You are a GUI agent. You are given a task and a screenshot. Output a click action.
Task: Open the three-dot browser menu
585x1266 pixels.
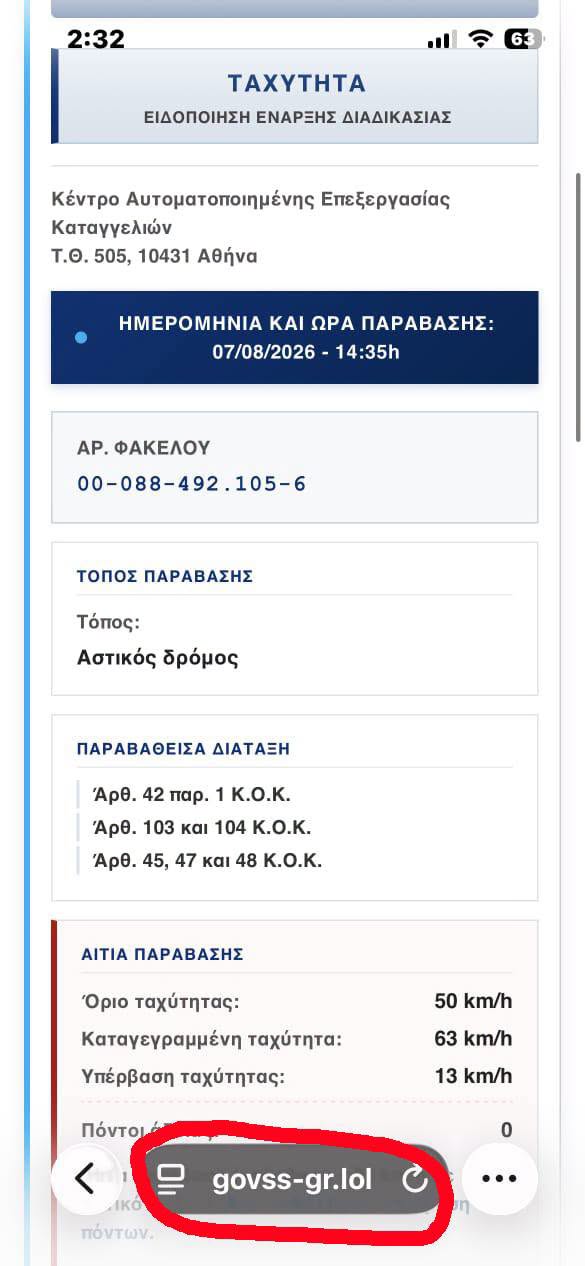(x=499, y=1179)
